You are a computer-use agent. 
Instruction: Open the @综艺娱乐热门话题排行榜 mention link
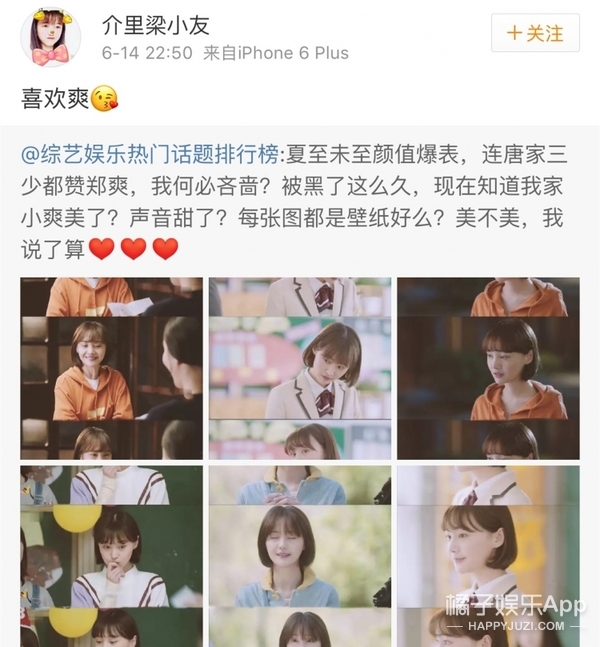[152, 154]
